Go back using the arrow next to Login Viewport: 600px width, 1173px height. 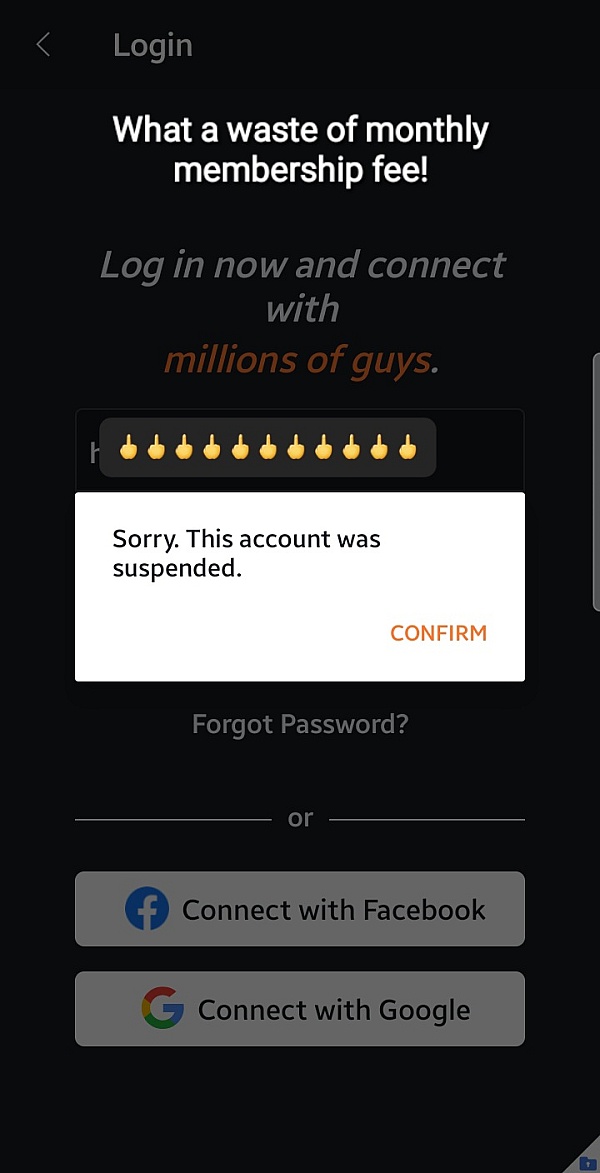pos(43,45)
